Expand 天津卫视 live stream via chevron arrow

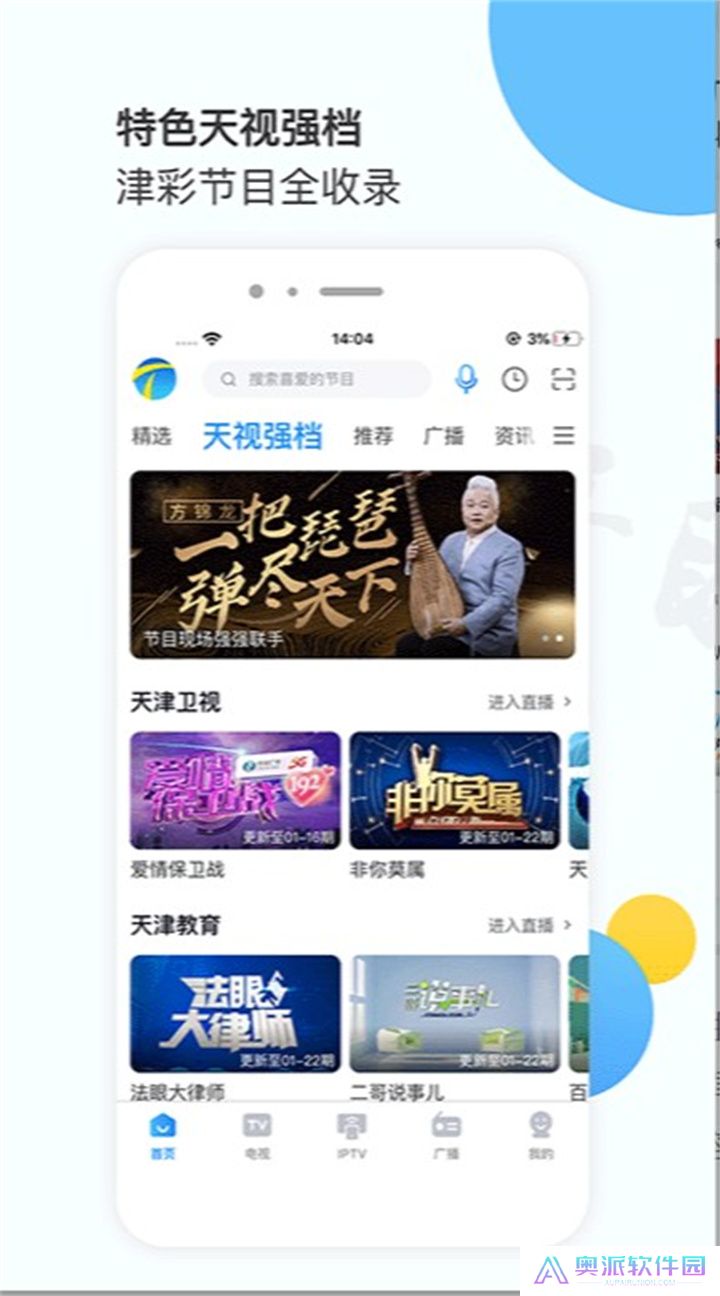click(x=568, y=703)
